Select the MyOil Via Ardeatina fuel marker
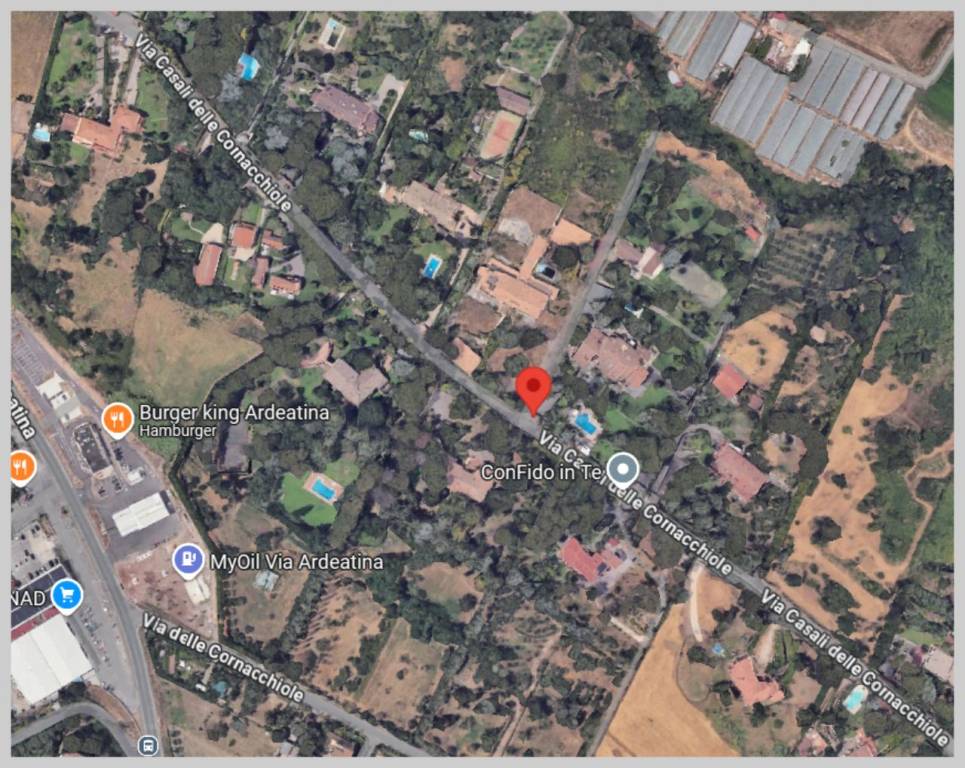The height and width of the screenshot is (768, 965). (188, 561)
